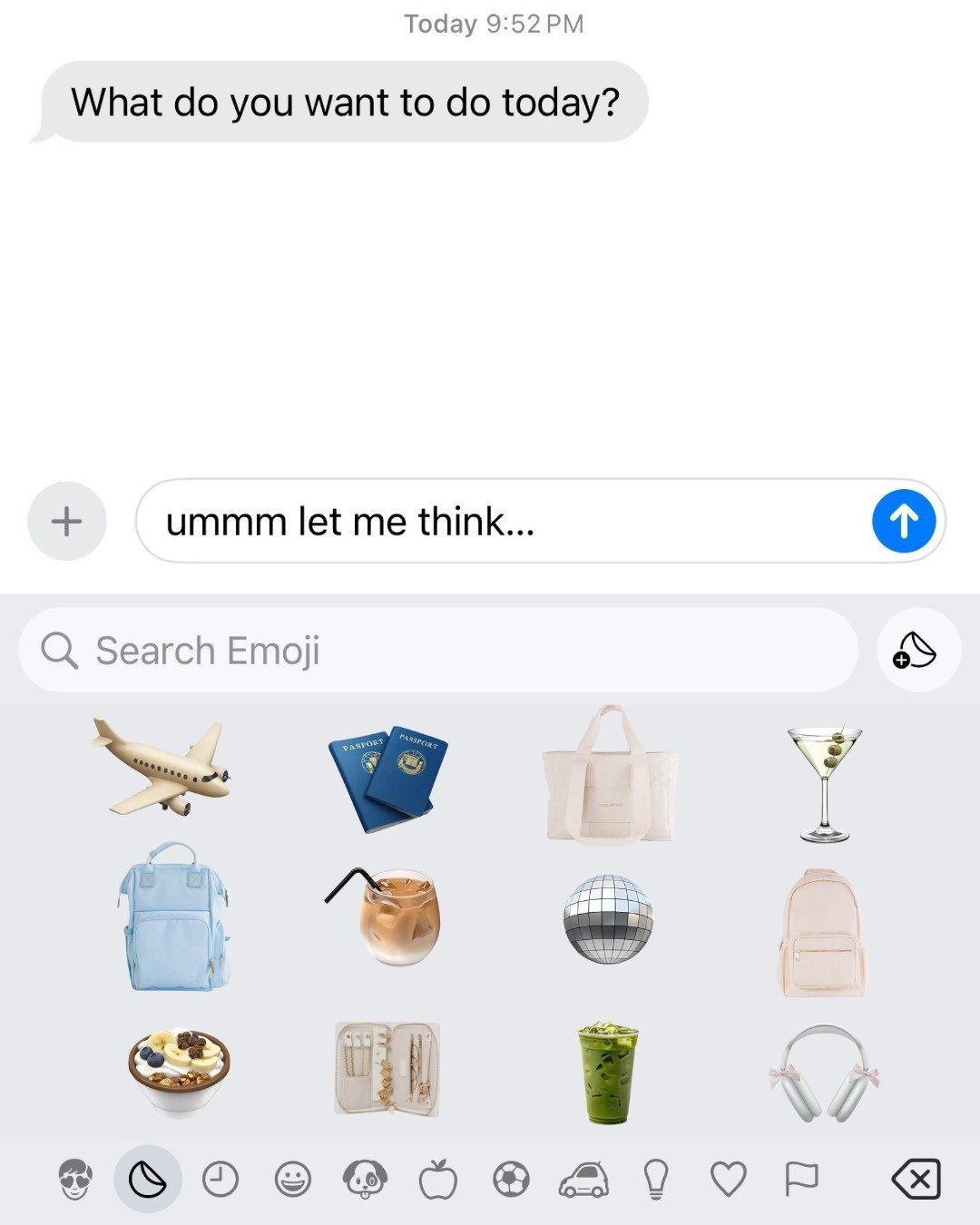Image resolution: width=980 pixels, height=1225 pixels.
Task: Open recently used emoji tab
Action: click(220, 1180)
